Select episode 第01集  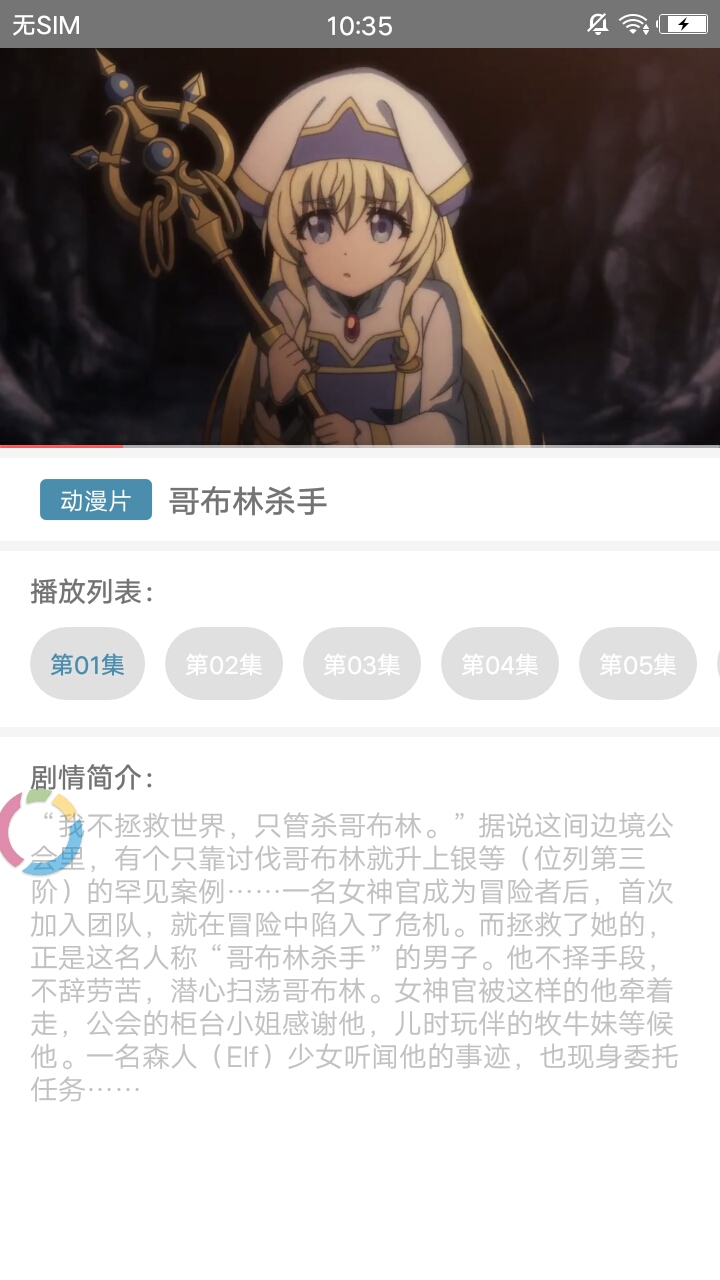(88, 664)
